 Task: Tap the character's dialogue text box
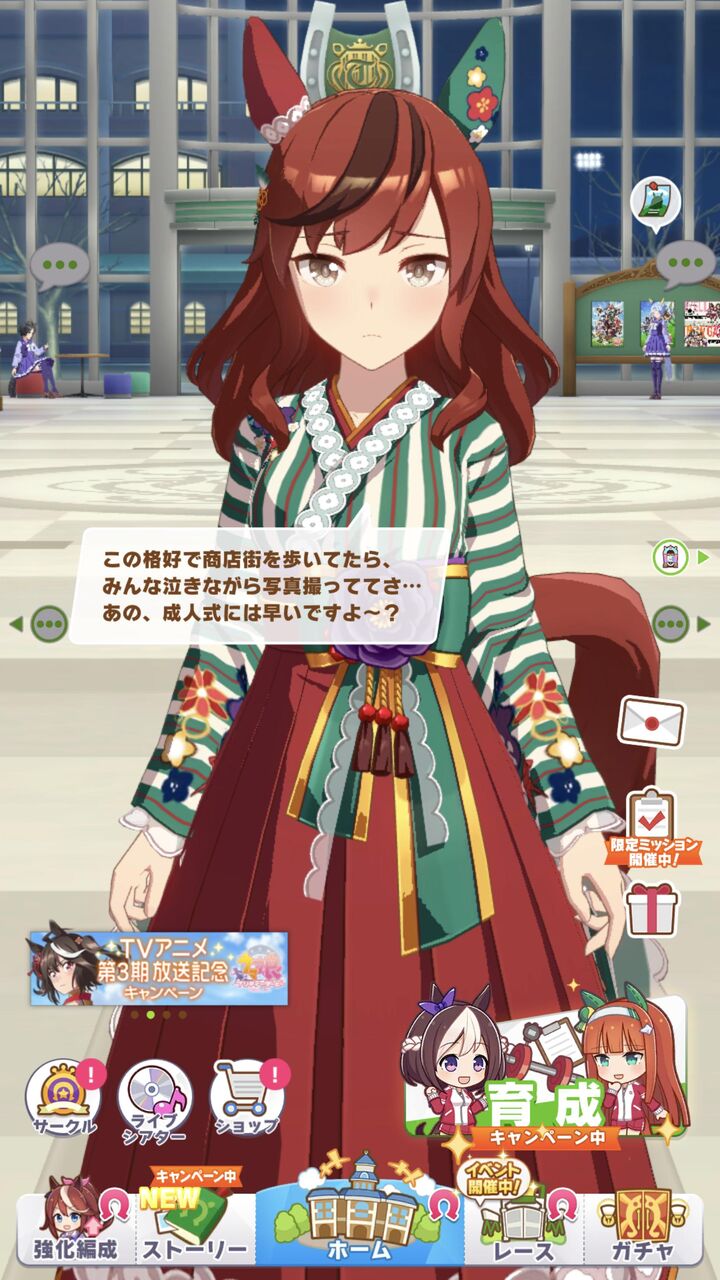click(265, 585)
